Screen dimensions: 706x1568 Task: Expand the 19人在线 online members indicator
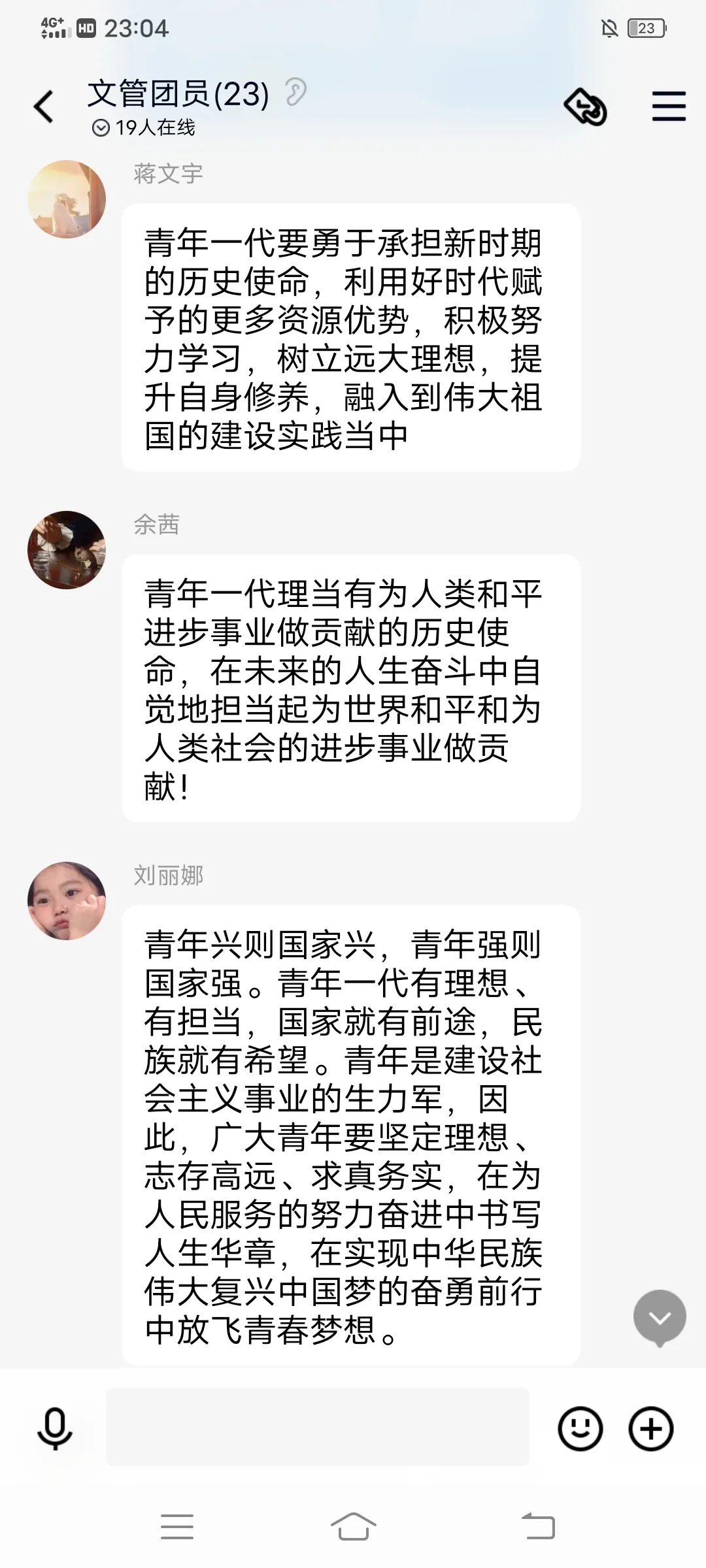click(144, 127)
